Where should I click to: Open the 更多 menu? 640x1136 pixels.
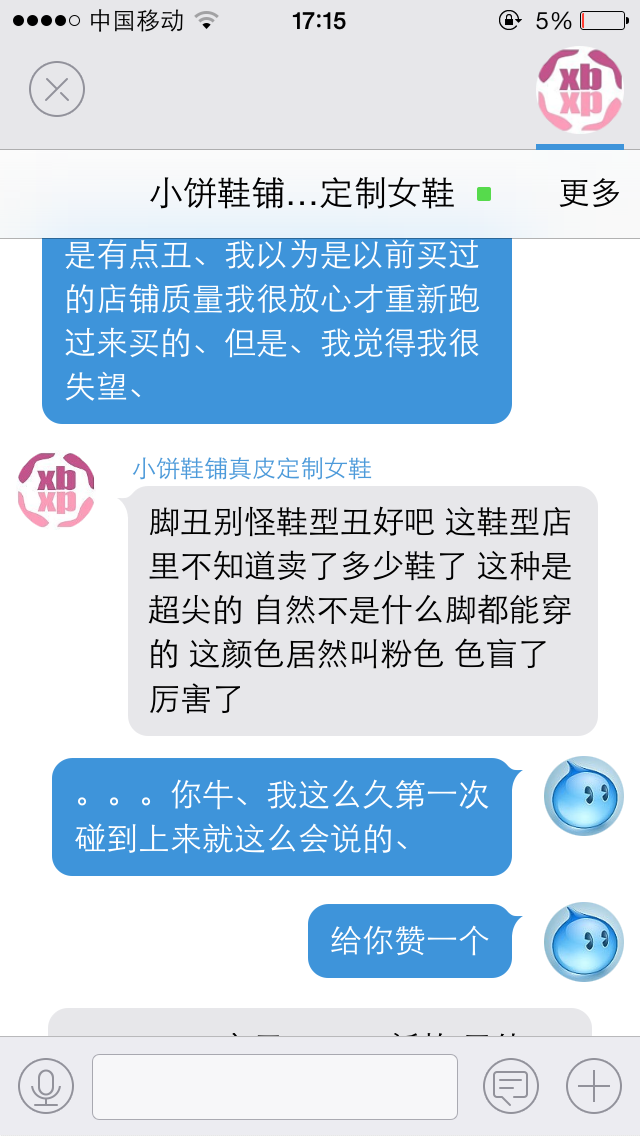pyautogui.click(x=590, y=193)
